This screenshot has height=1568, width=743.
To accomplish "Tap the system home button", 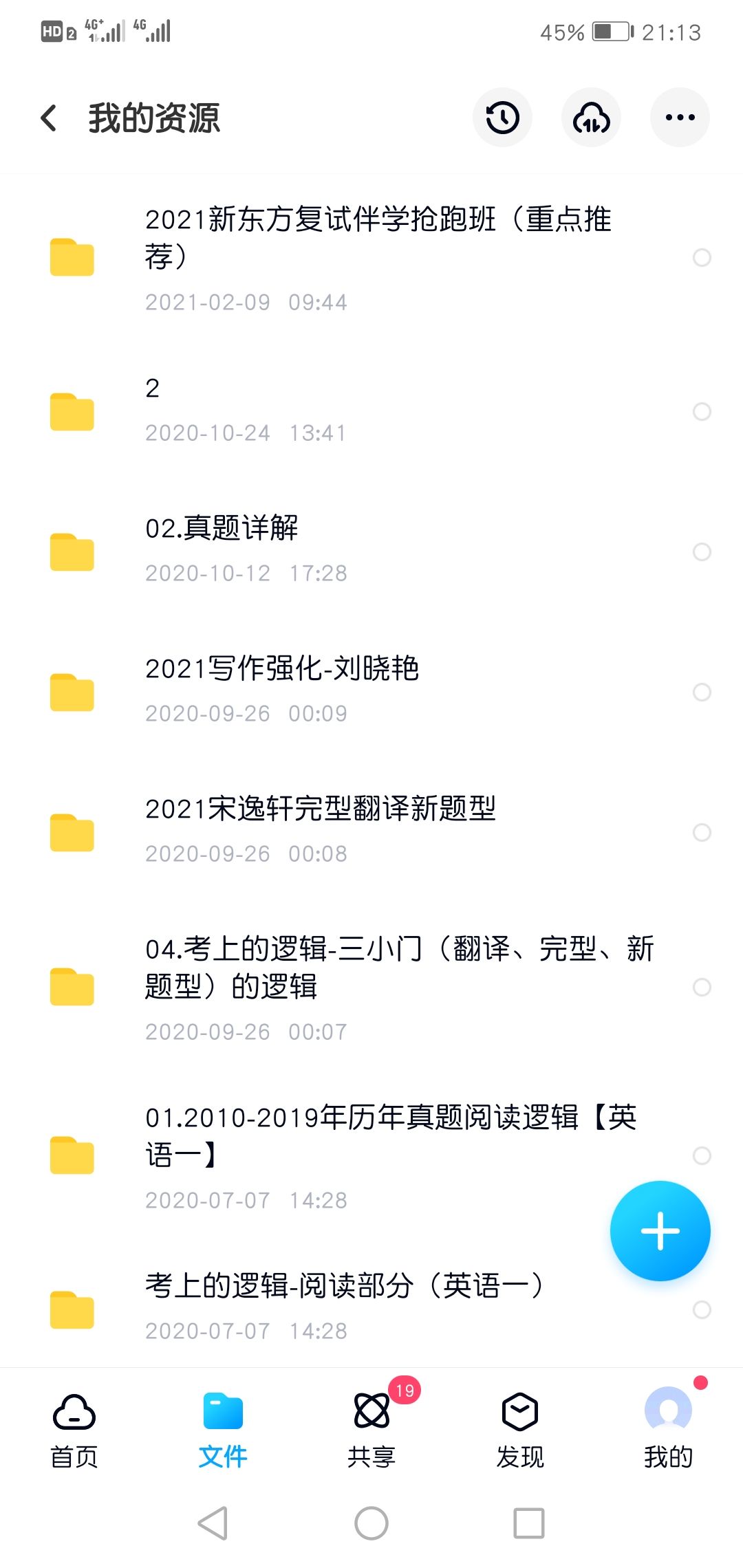I will pos(371,1523).
